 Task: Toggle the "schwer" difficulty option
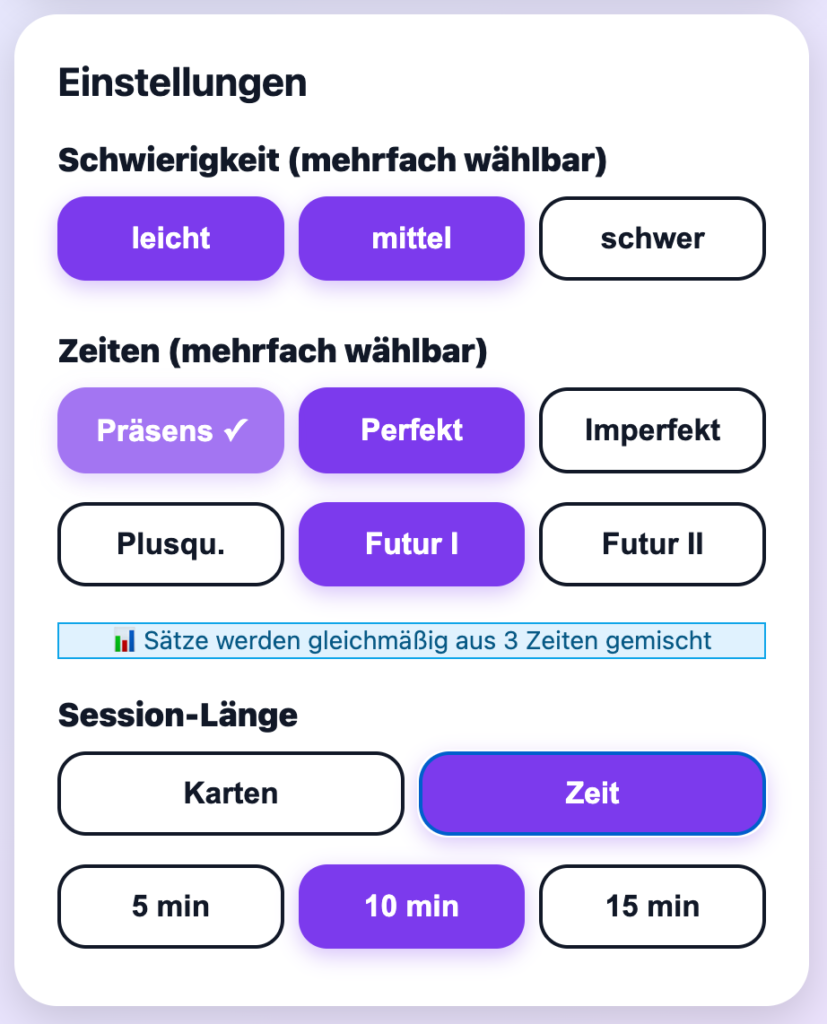click(x=652, y=238)
